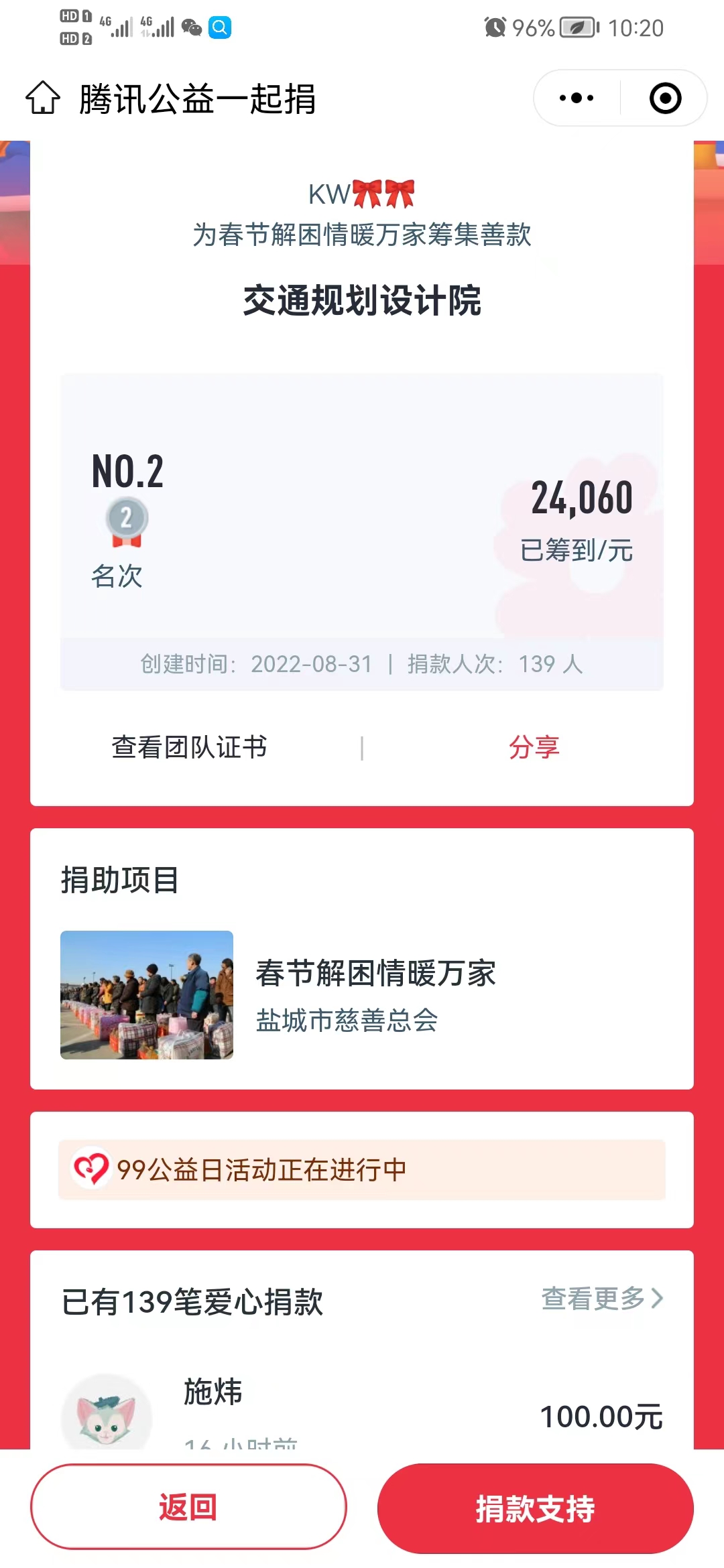
Task: Tap 分享 to share the fundraiser
Action: 534,748
